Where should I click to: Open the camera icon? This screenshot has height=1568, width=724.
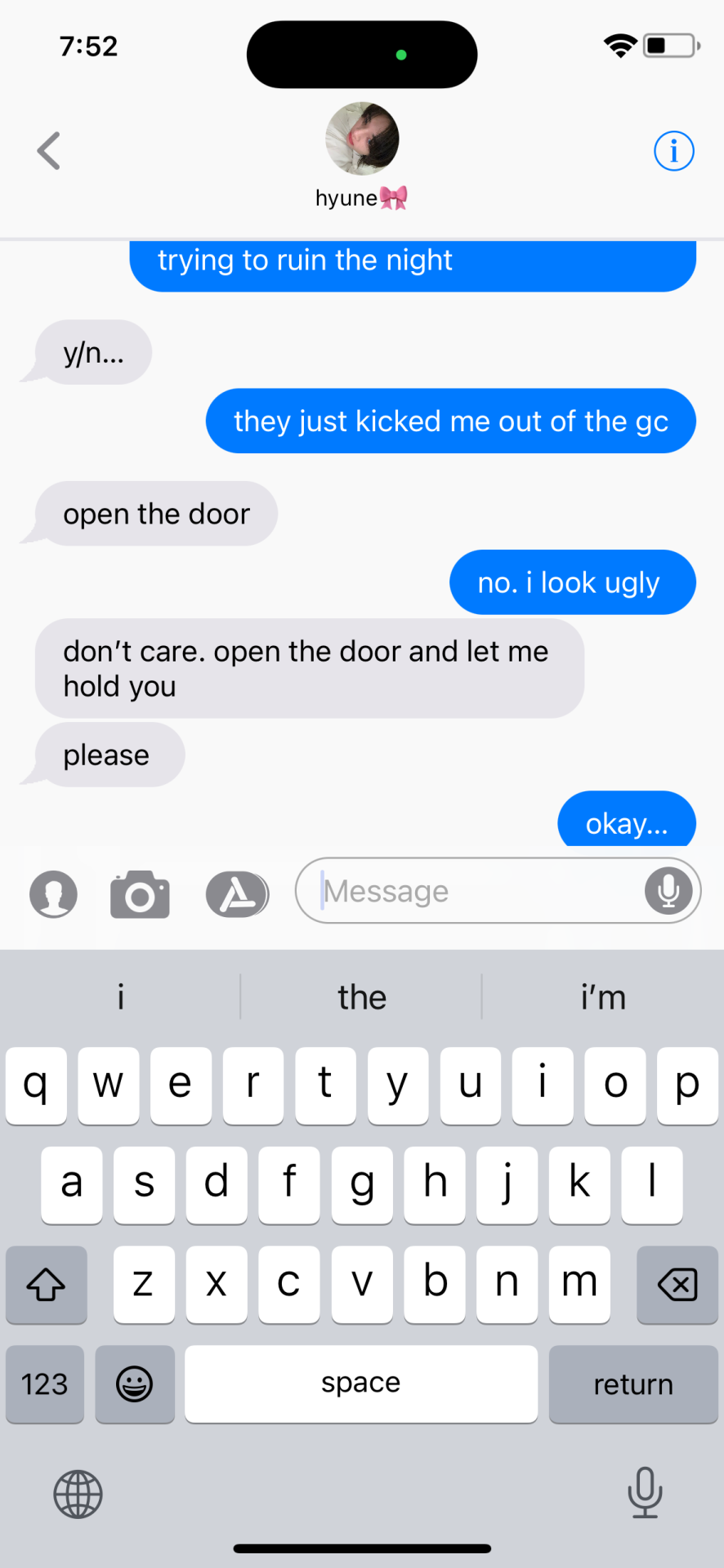coord(140,894)
